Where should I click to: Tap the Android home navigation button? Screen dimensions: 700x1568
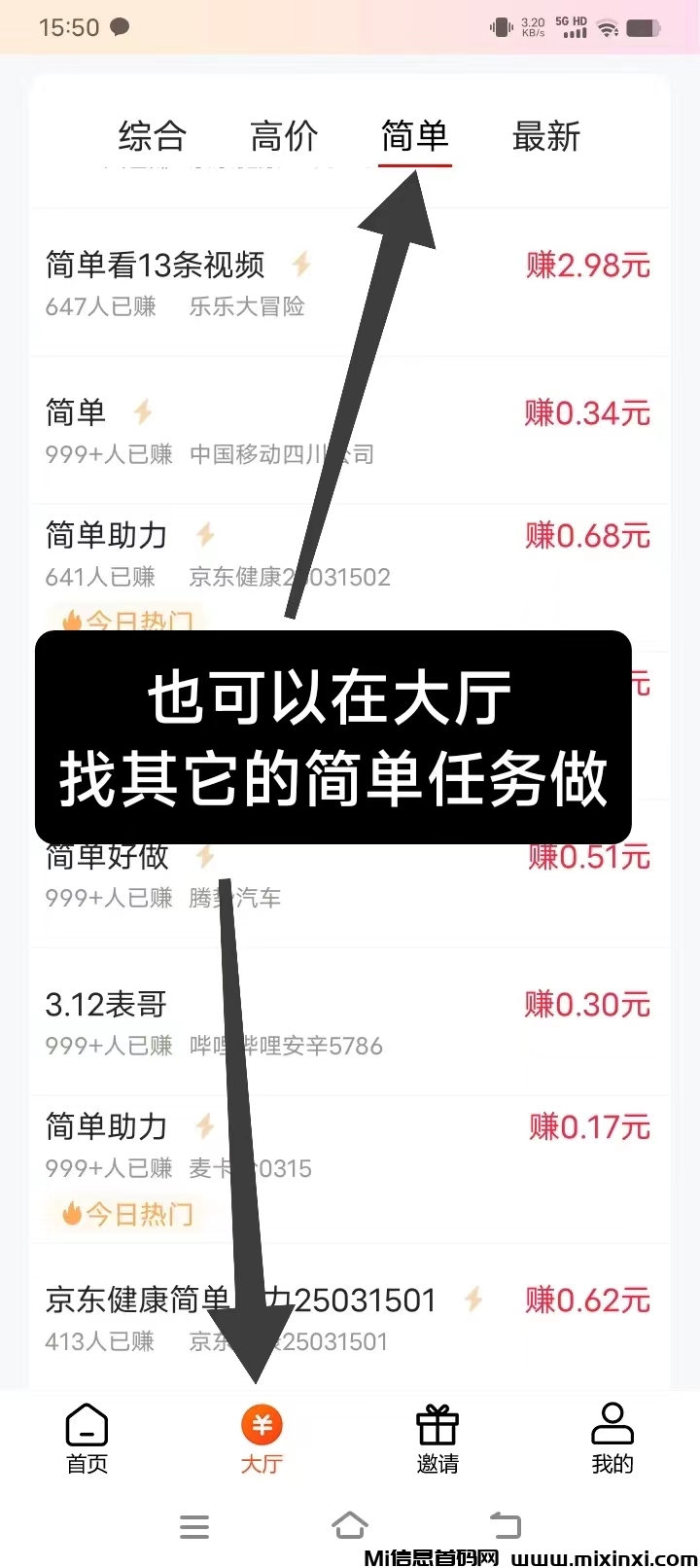click(350, 1524)
